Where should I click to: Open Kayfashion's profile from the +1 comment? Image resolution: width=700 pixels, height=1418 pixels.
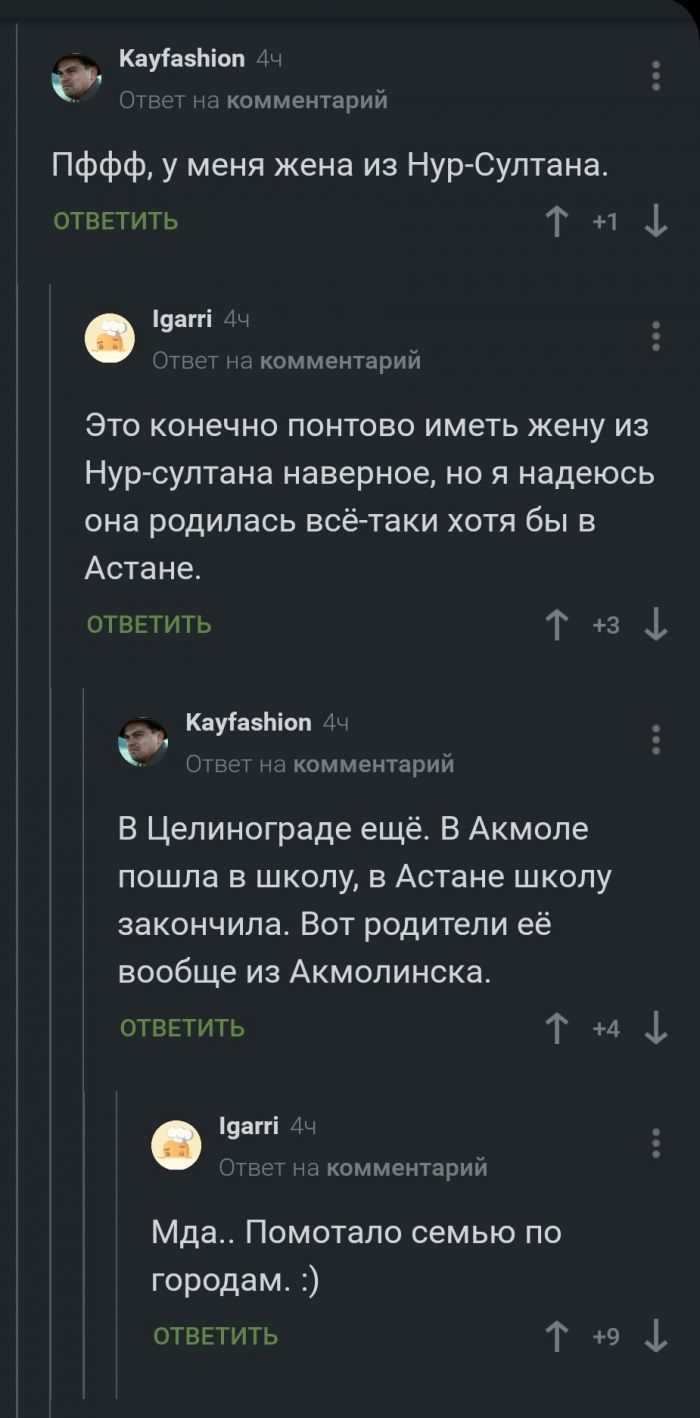click(181, 59)
